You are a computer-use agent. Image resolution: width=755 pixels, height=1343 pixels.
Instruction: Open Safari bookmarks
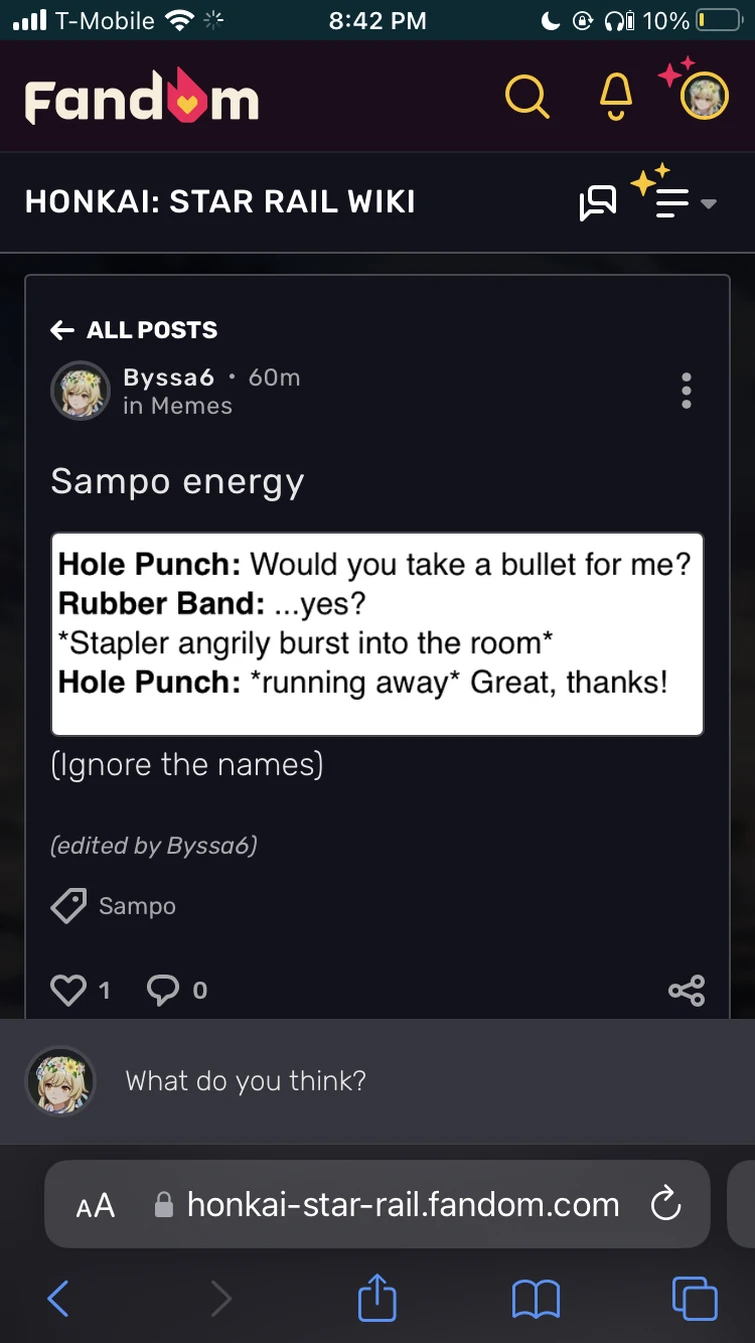[x=536, y=1299]
